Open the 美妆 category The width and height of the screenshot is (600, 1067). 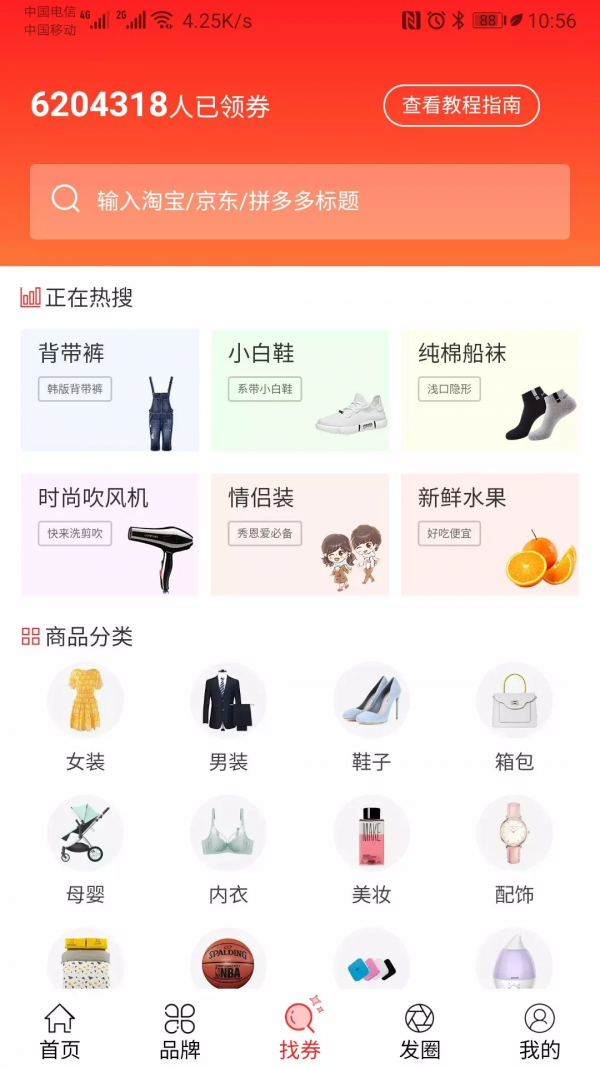(x=371, y=851)
